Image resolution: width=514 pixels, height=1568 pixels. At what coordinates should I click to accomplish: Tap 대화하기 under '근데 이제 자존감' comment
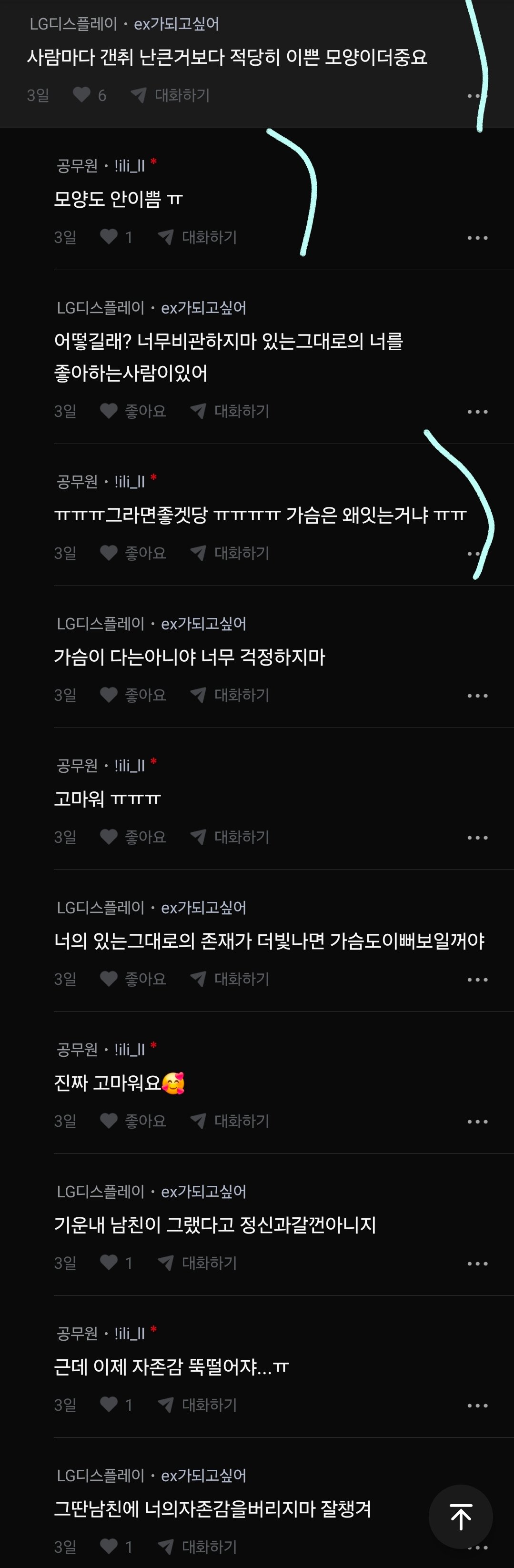[197, 1405]
